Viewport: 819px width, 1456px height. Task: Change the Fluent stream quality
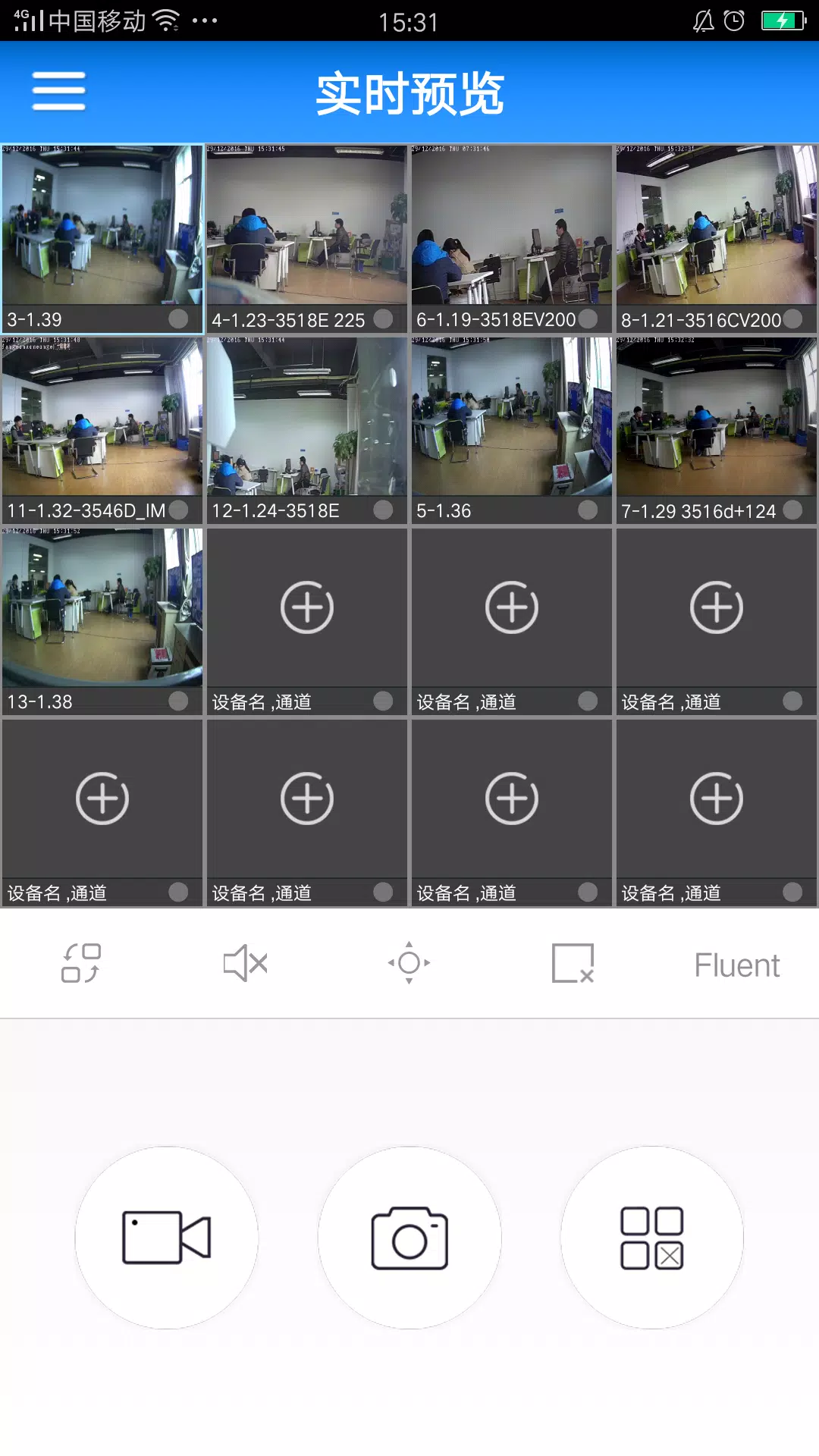click(x=736, y=965)
